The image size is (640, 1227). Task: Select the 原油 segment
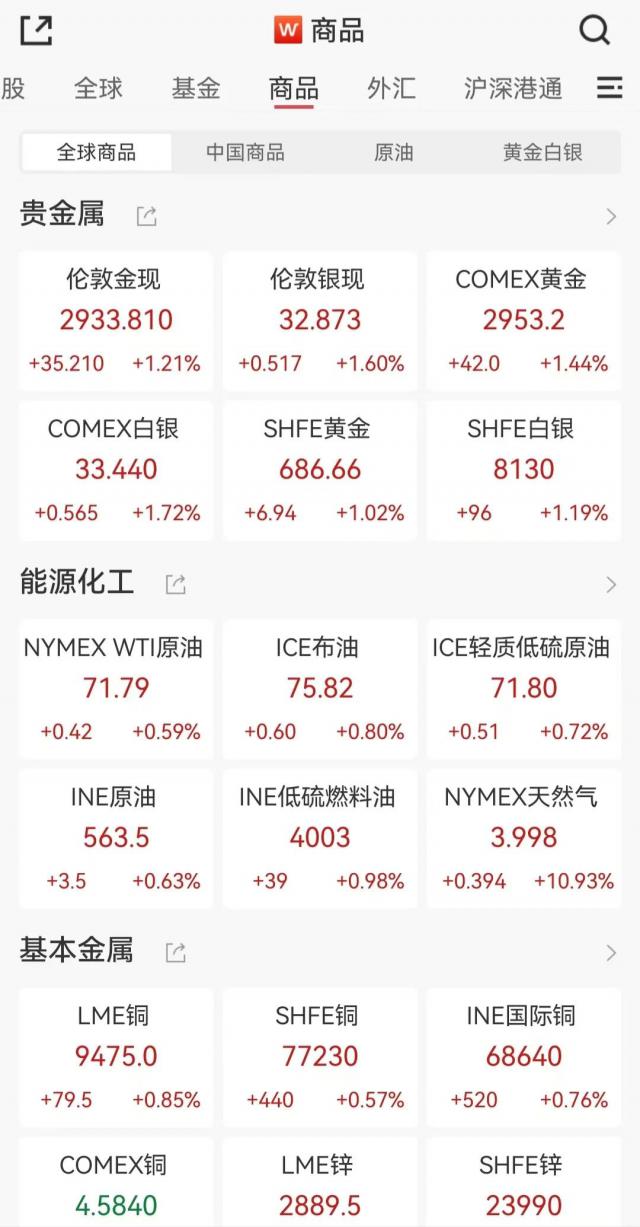[393, 153]
